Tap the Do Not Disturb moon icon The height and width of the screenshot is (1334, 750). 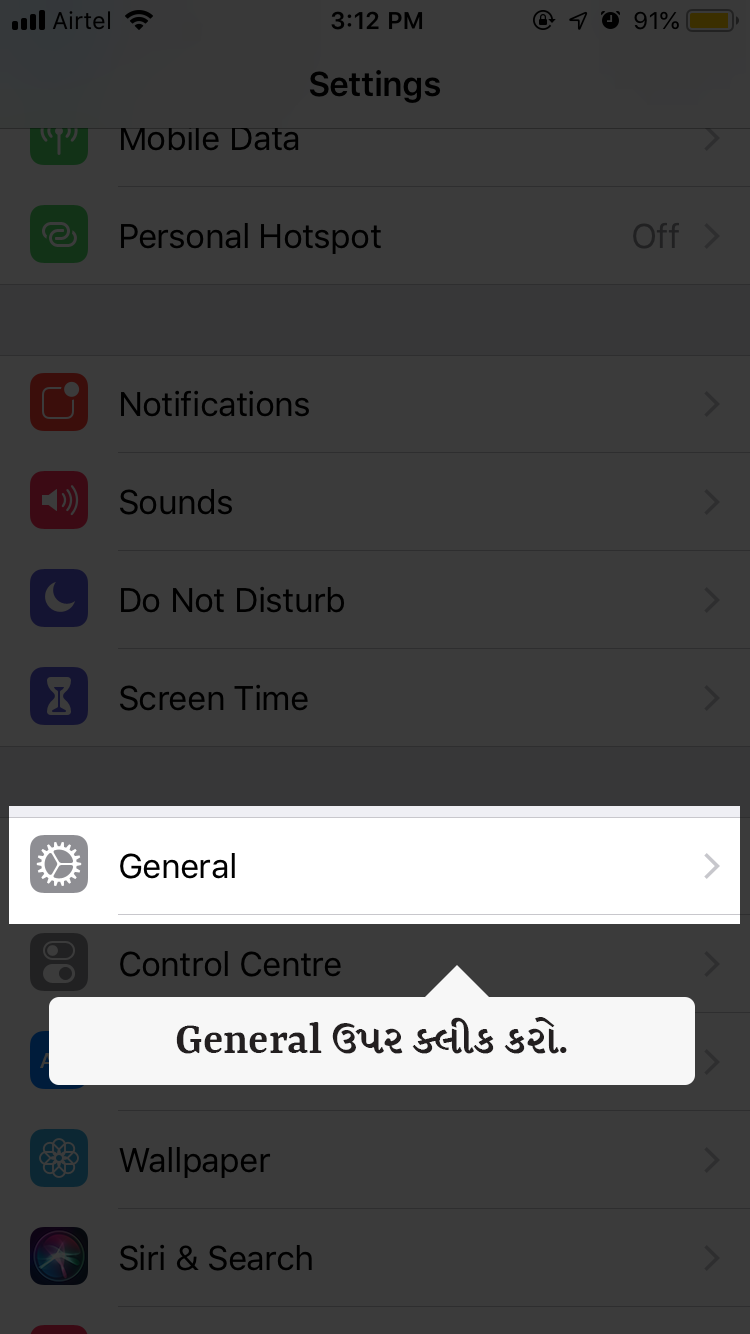click(58, 598)
